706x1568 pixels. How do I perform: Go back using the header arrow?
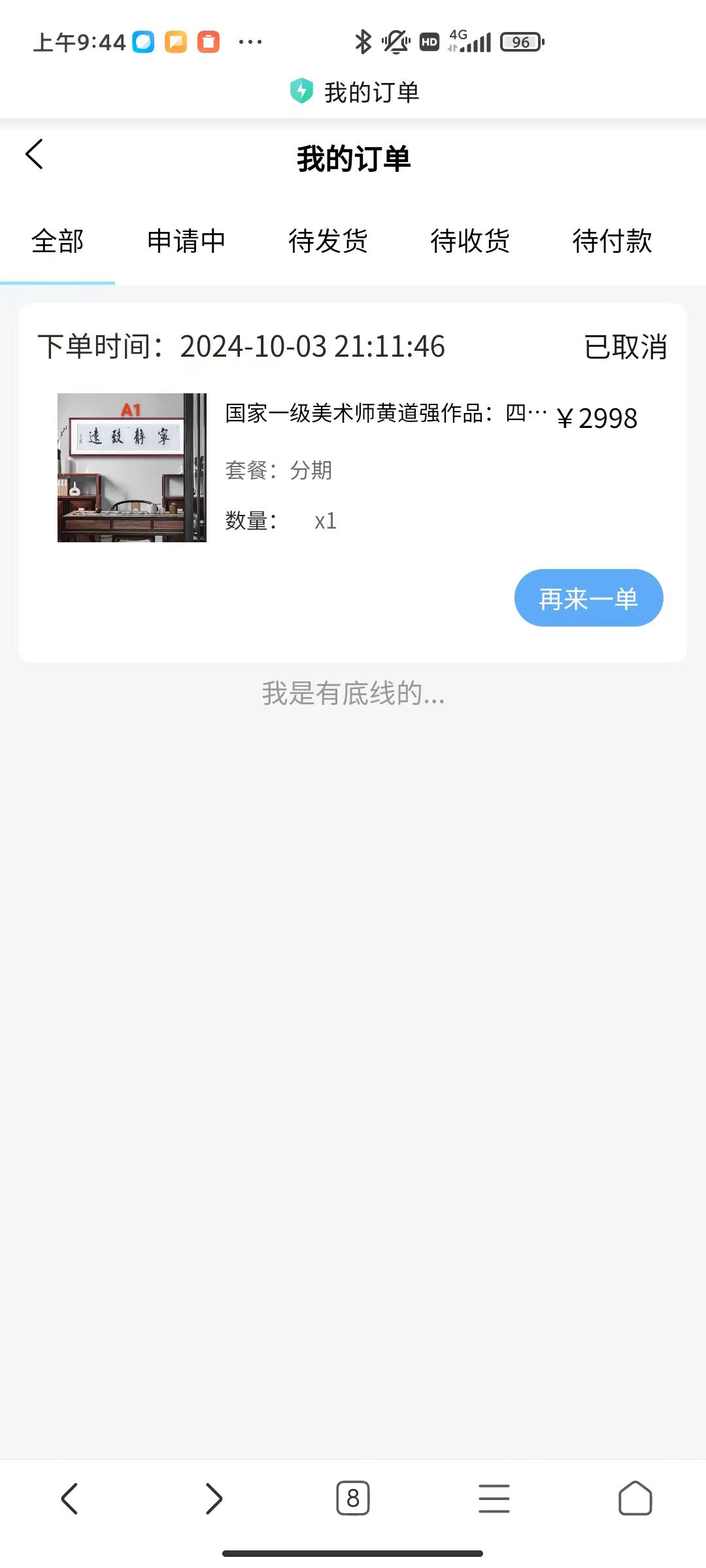(x=35, y=154)
